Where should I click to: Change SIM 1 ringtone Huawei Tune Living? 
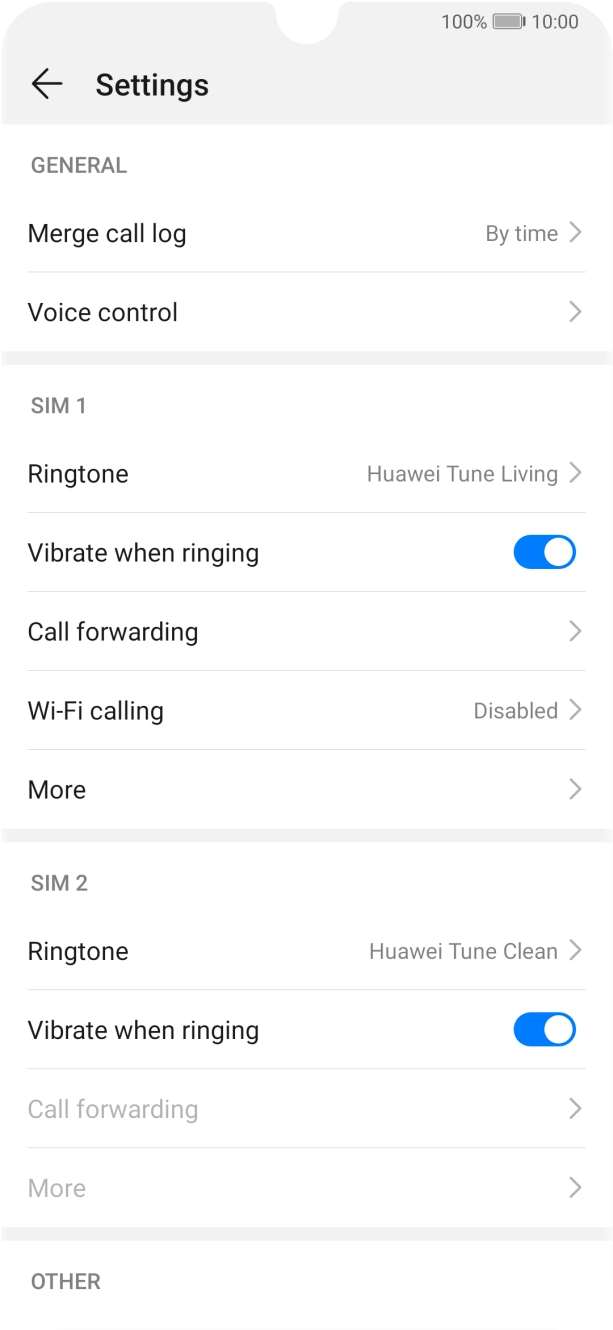(x=306, y=473)
